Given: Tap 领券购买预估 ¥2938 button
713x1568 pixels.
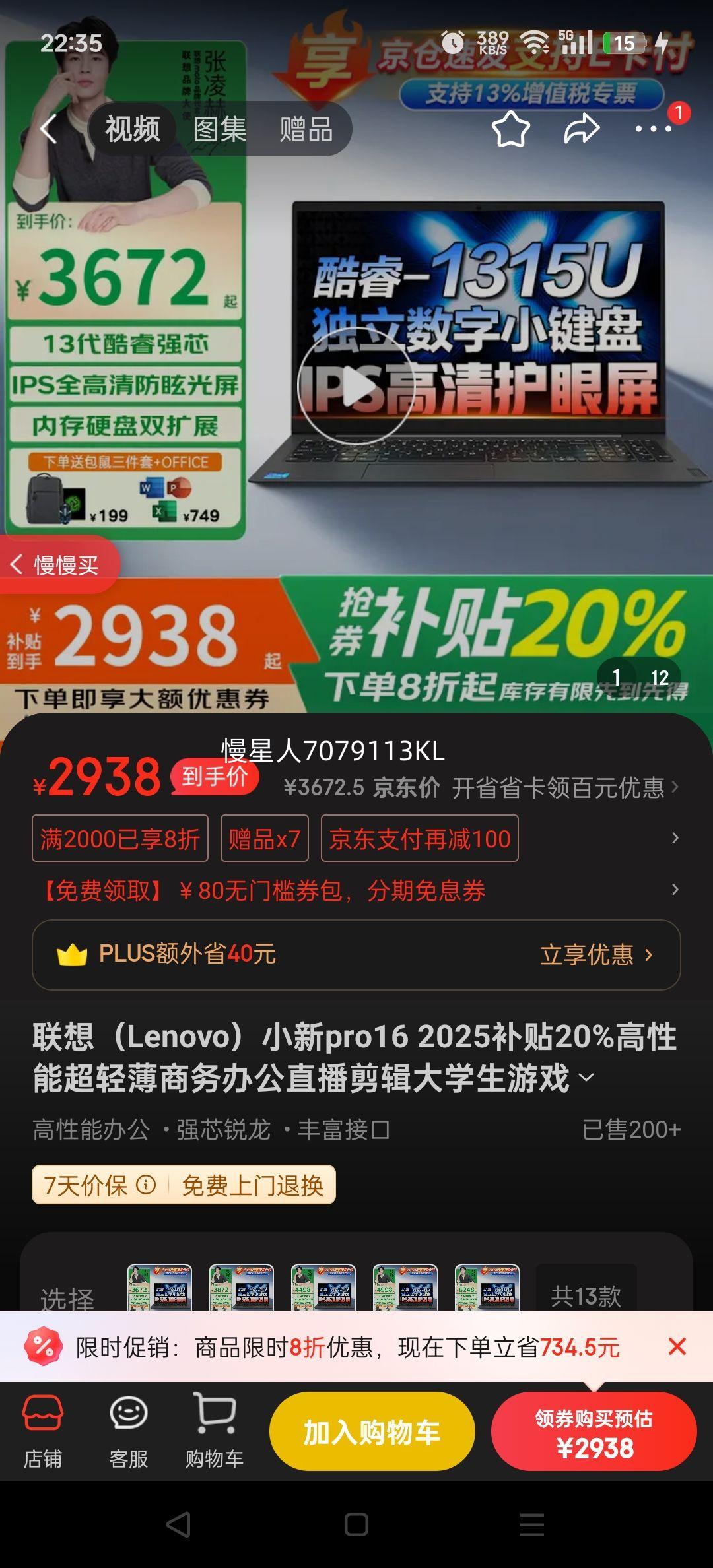Looking at the screenshot, I should (593, 1432).
